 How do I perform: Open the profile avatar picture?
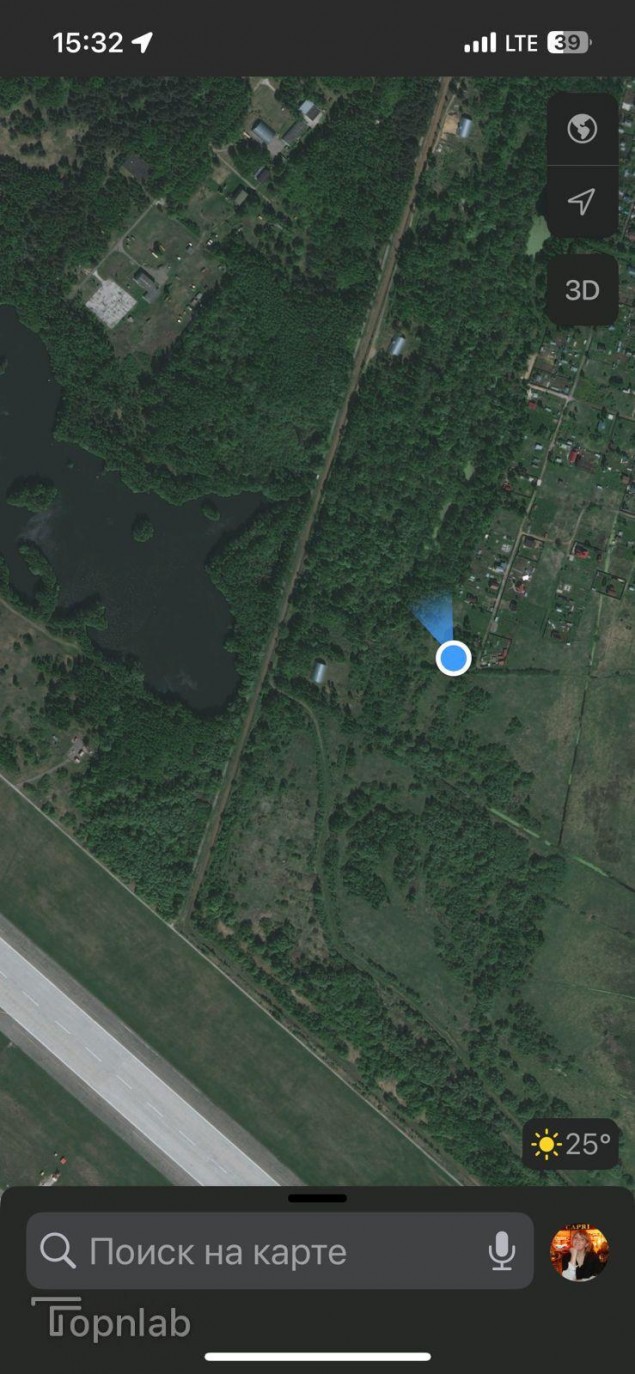tap(579, 1251)
